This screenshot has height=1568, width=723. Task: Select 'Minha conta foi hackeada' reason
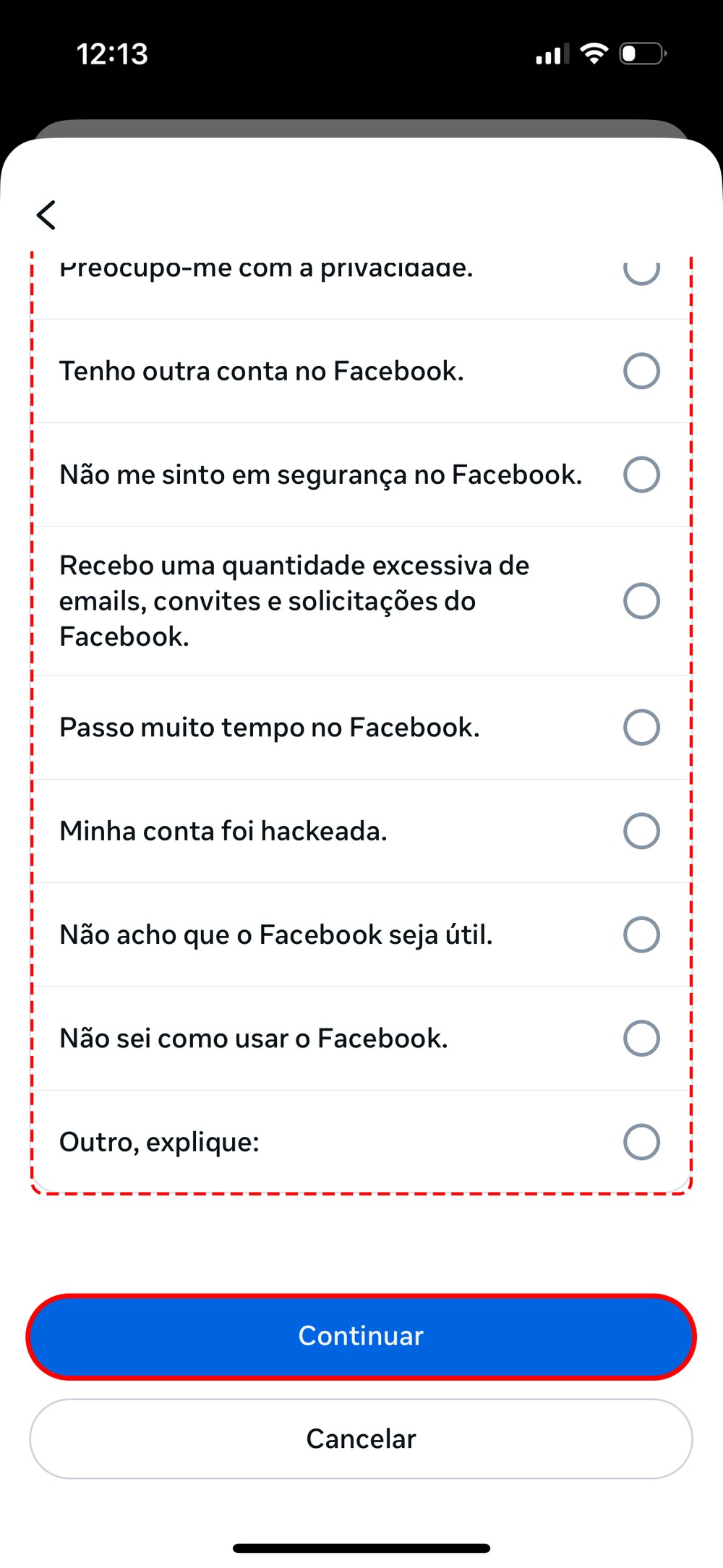point(641,831)
